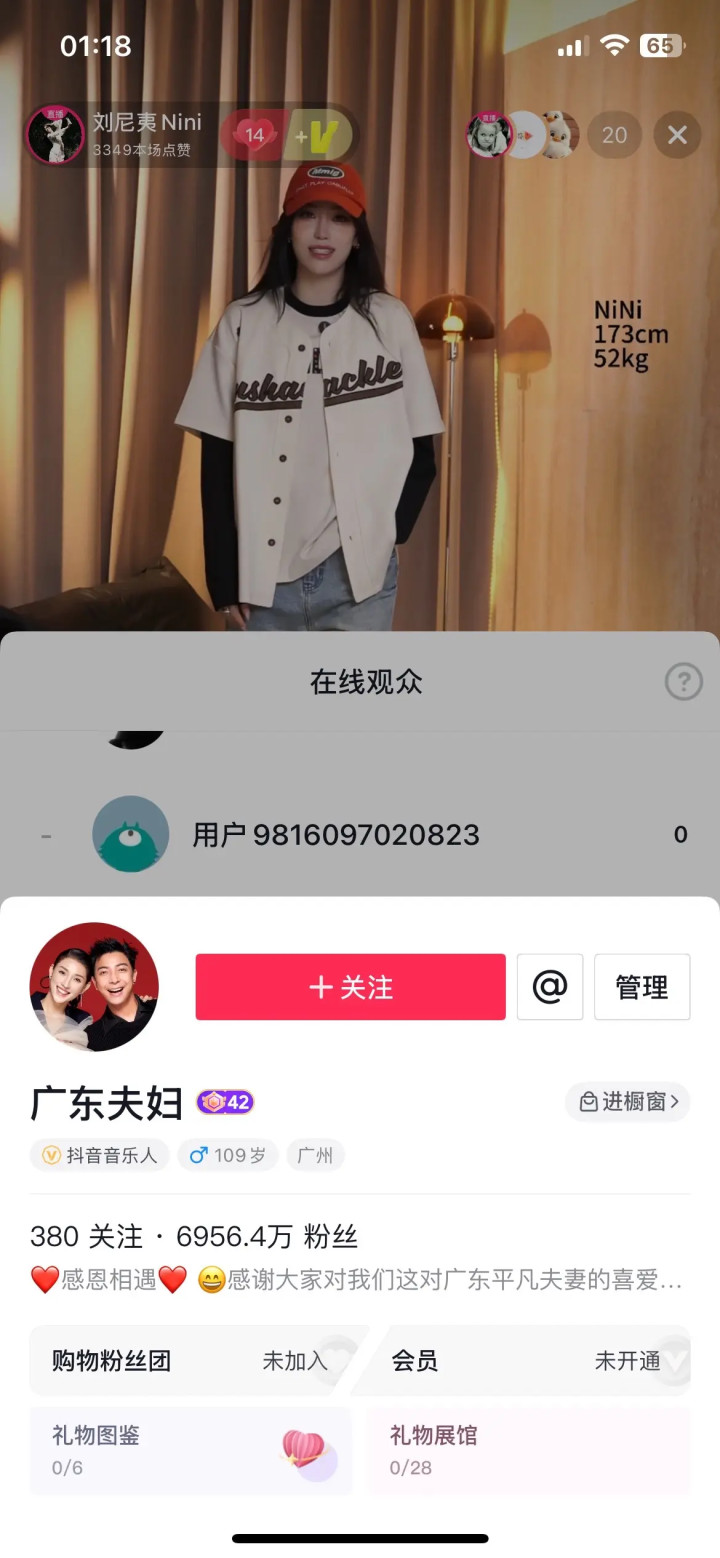Open the help icon beside 在线观众
Image resolution: width=720 pixels, height=1558 pixels.
click(684, 682)
